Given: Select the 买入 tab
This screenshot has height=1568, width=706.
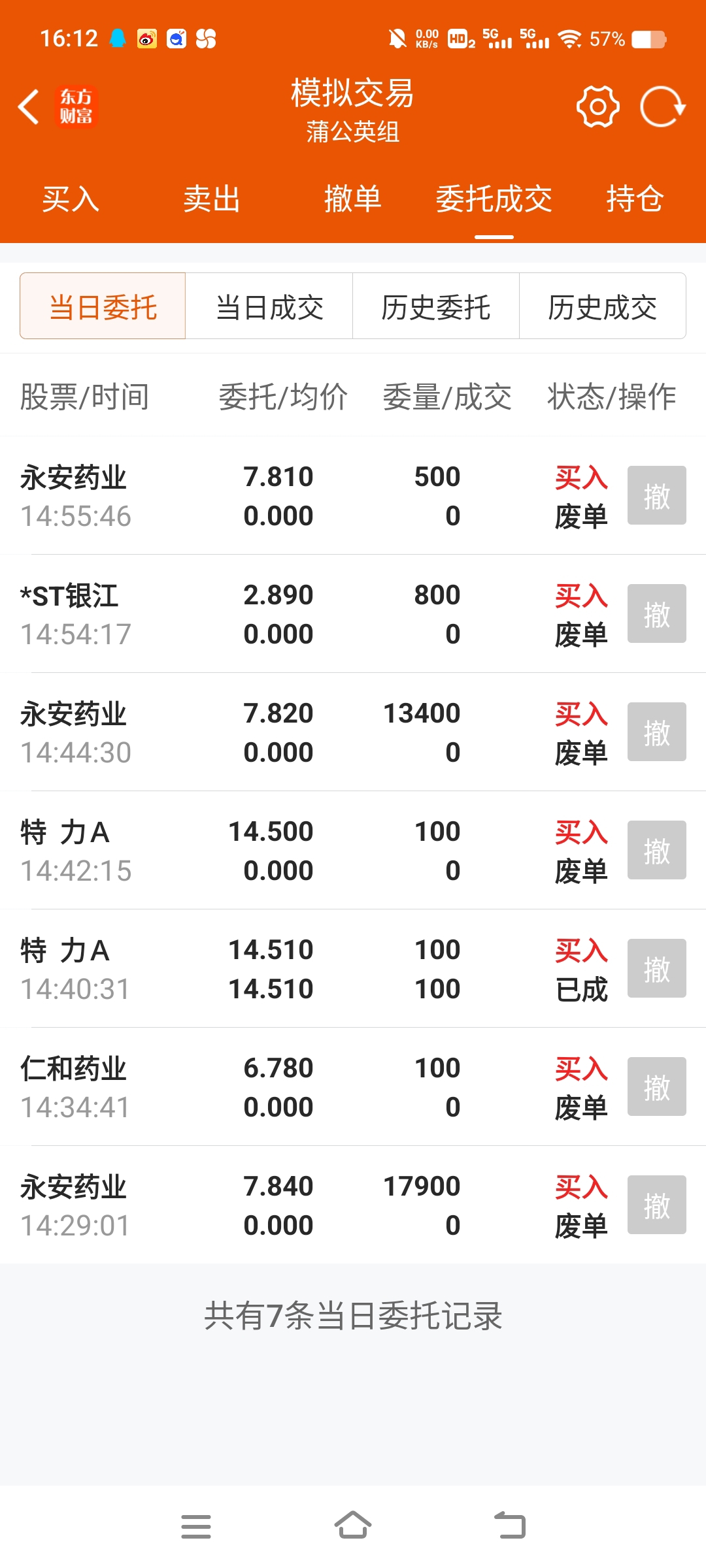Looking at the screenshot, I should coord(69,200).
